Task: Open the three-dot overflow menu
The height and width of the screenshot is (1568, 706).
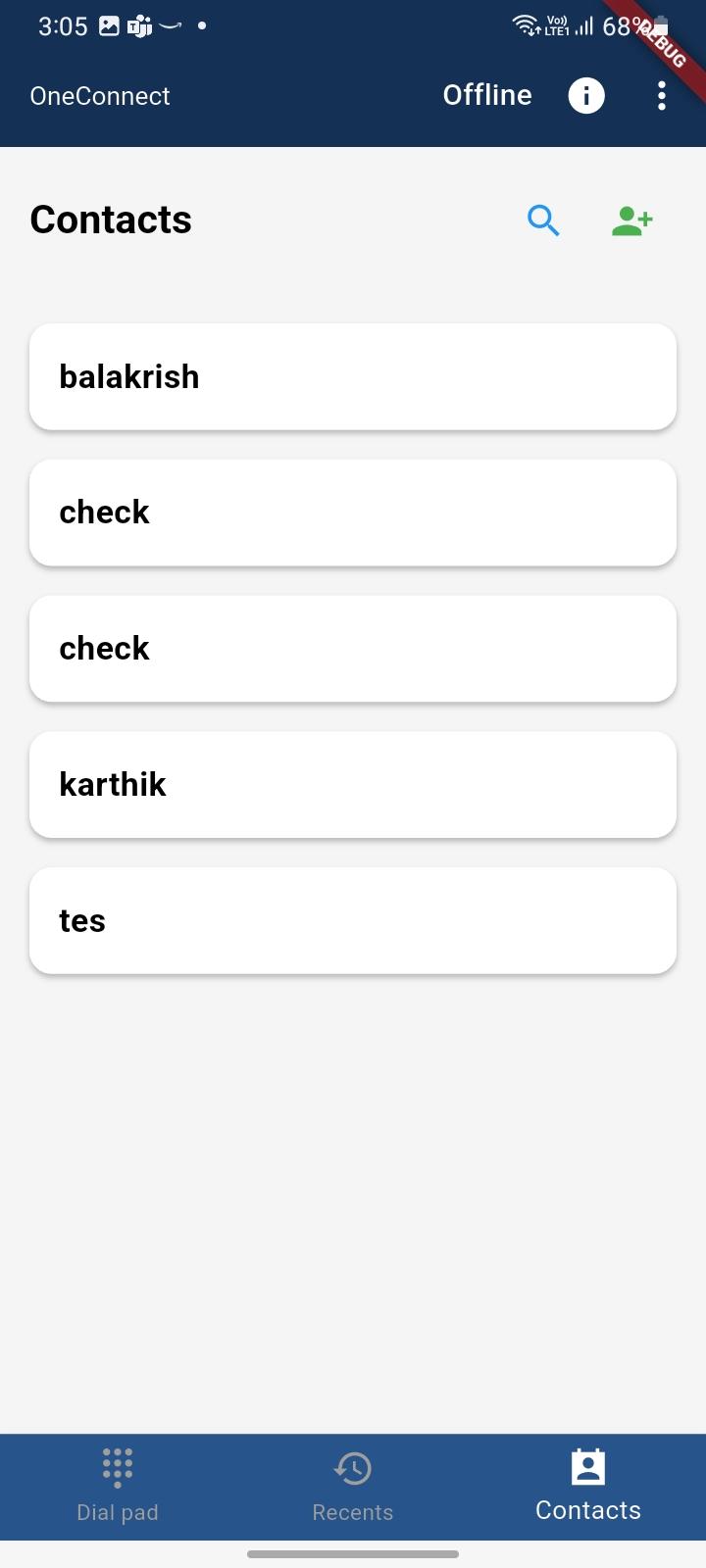Action: pyautogui.click(x=662, y=95)
